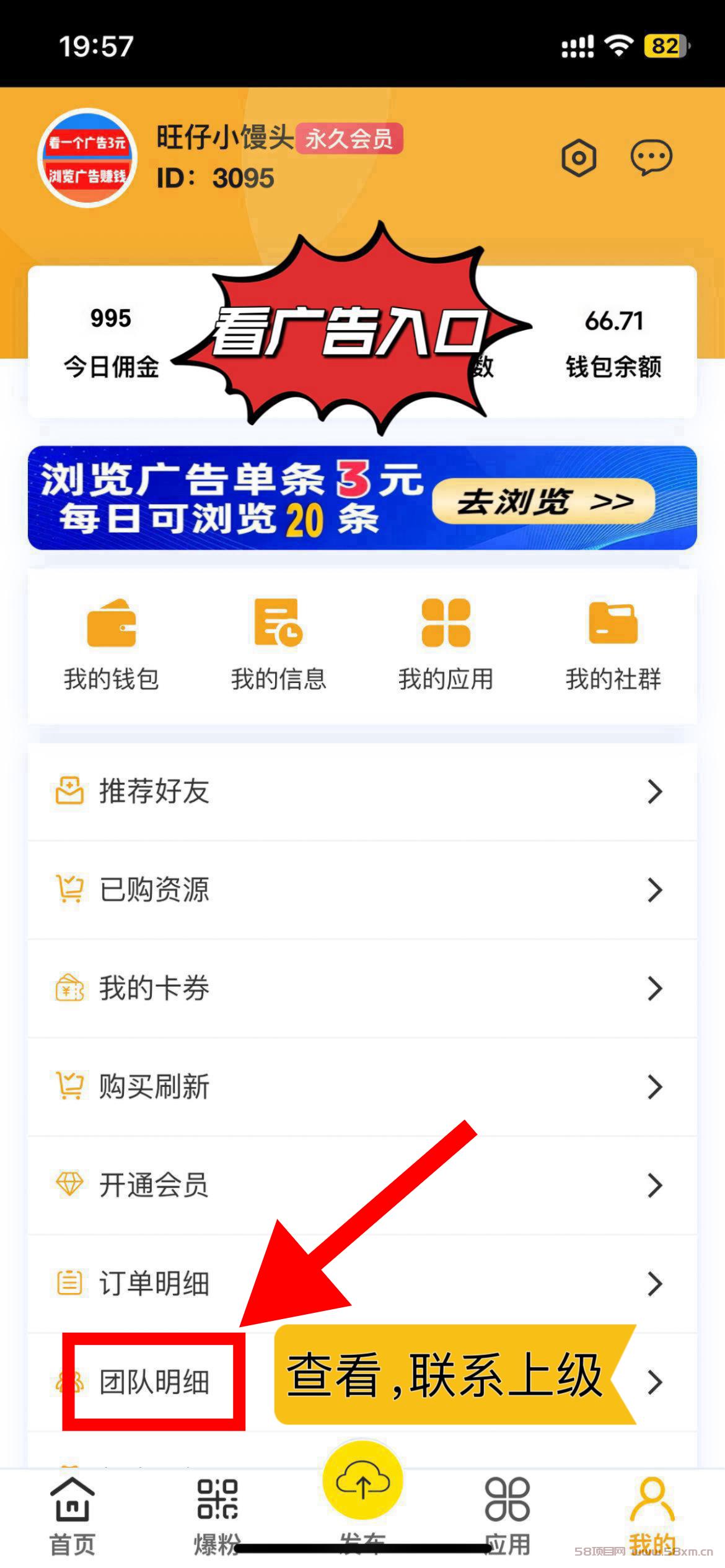Tap the yellow 发车 upload button
Viewport: 725px width, 1568px height.
[x=362, y=1480]
